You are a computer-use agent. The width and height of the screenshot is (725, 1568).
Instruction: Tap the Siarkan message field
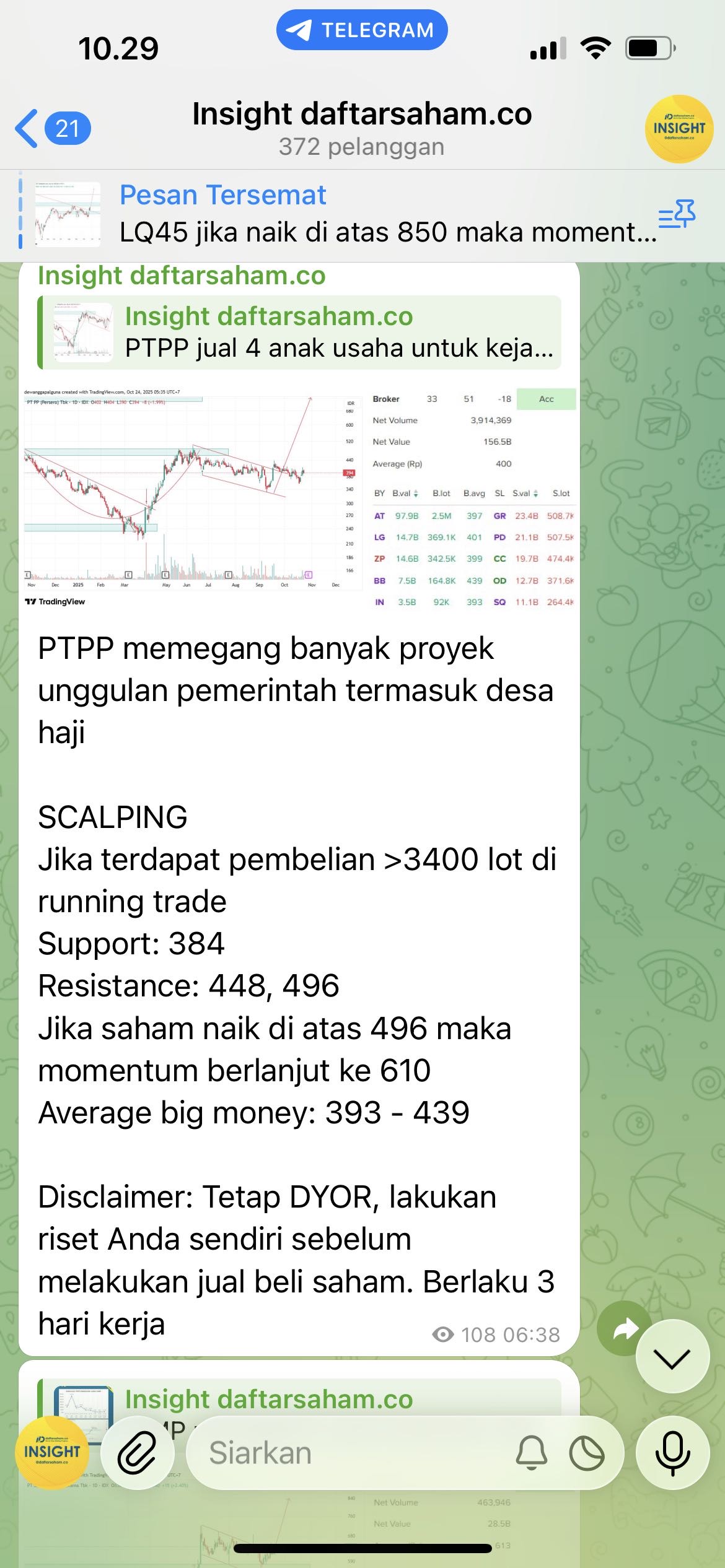click(x=347, y=1453)
